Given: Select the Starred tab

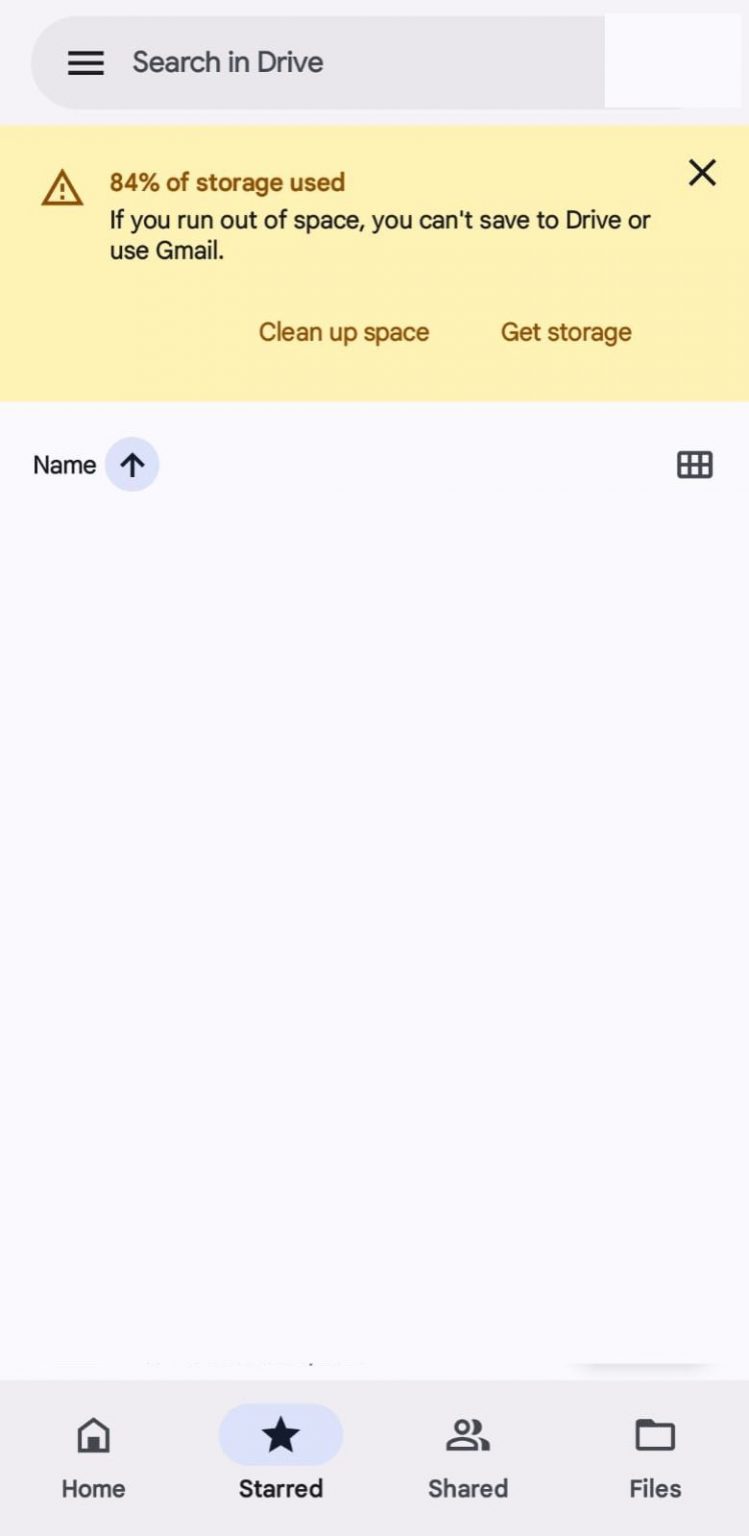Looking at the screenshot, I should point(280,1456).
